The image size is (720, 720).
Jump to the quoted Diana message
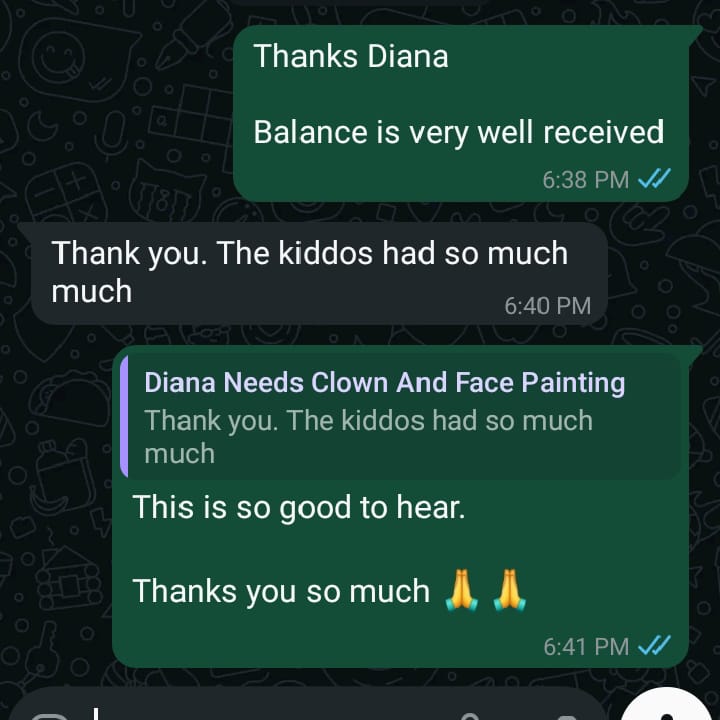point(400,416)
